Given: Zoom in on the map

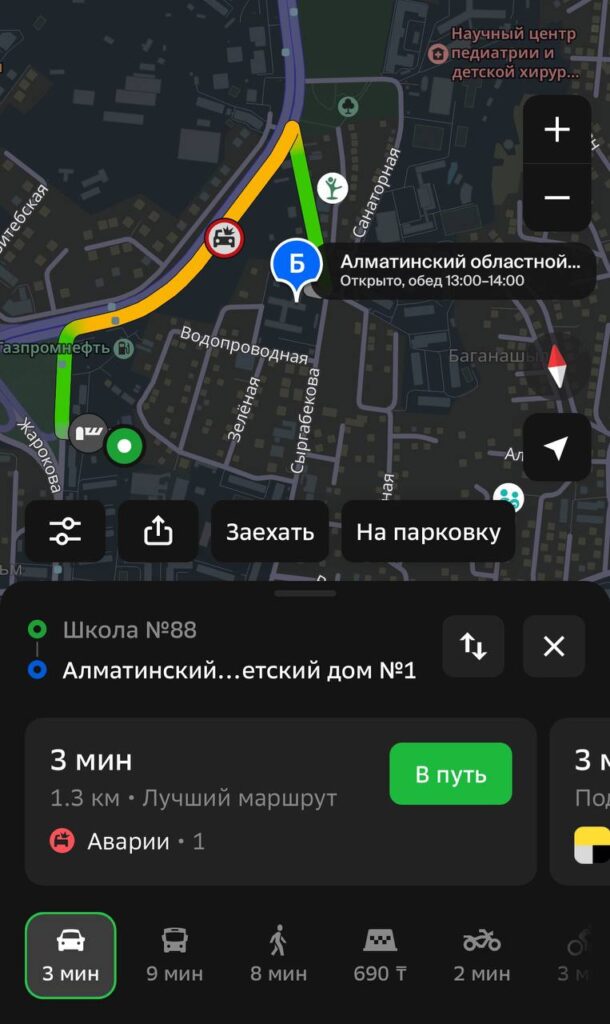Looking at the screenshot, I should [556, 130].
